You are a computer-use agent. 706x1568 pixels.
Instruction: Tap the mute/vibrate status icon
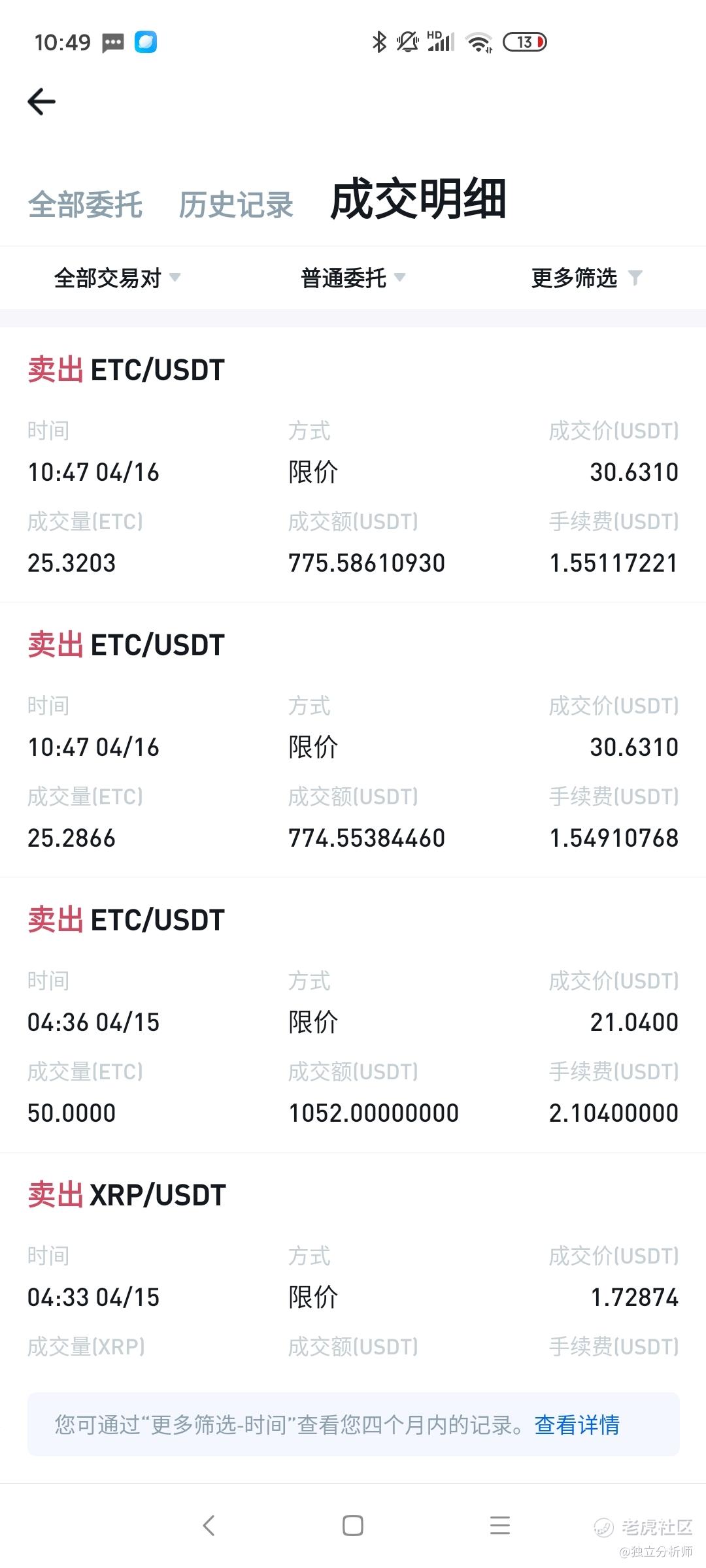407,42
